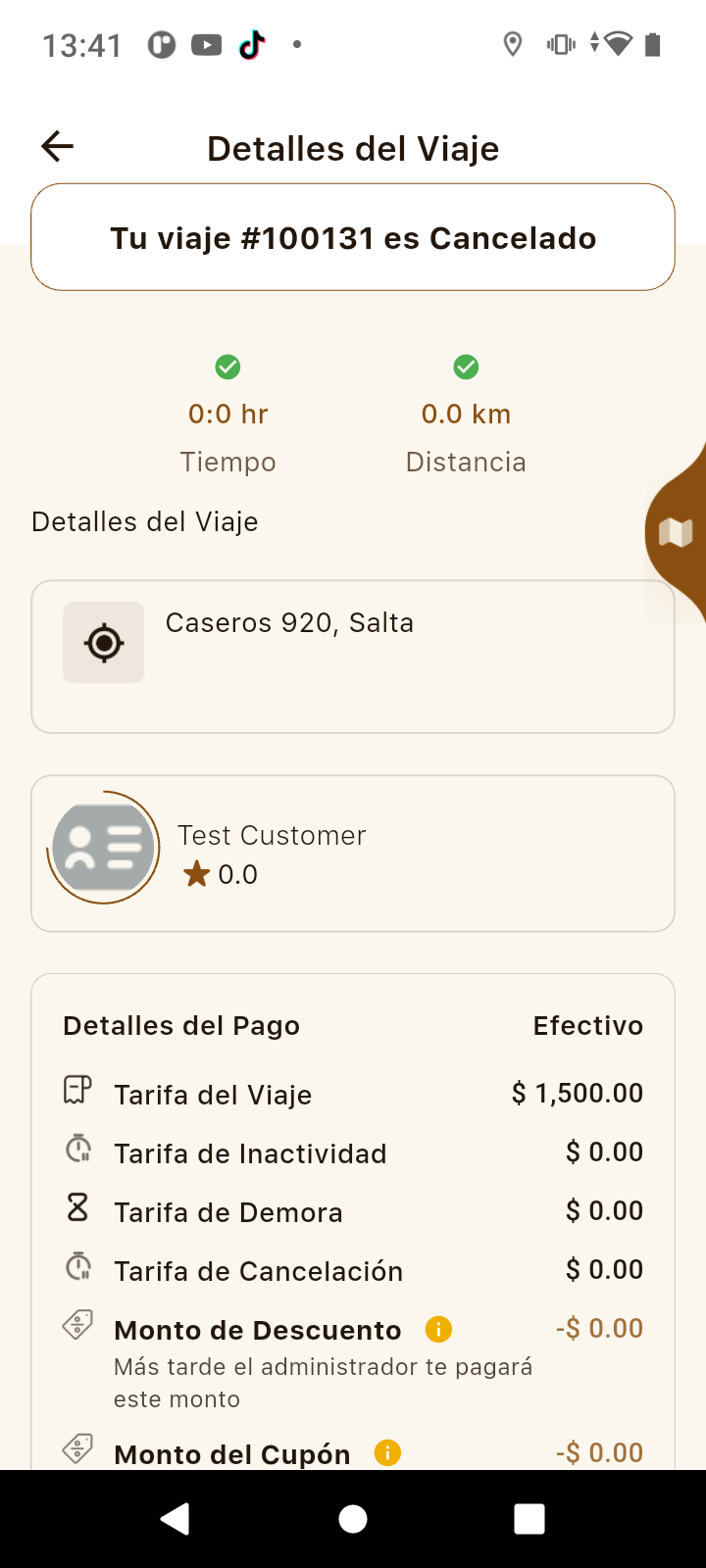
Task: Click the star rating under Test Customer
Action: (218, 874)
